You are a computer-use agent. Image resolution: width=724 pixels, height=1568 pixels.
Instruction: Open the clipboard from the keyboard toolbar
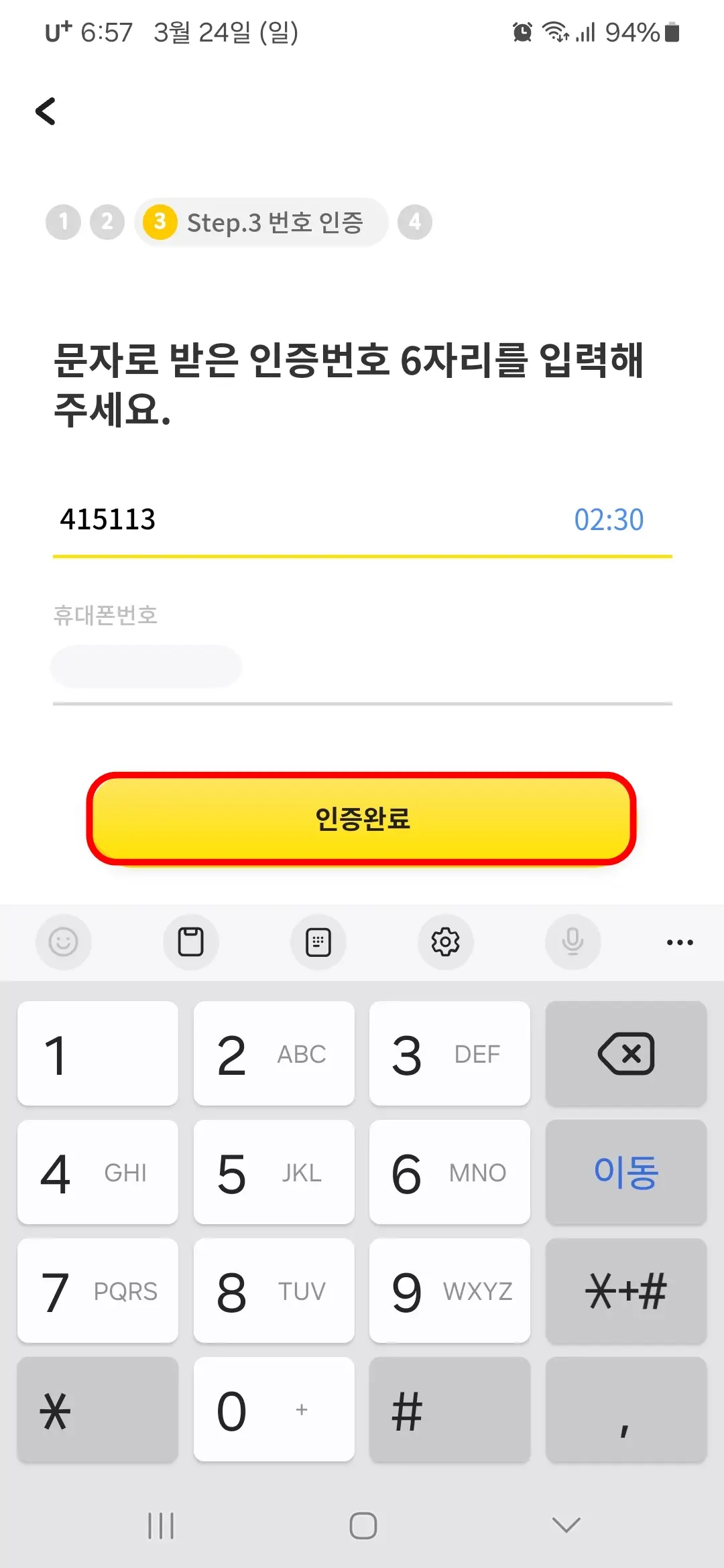point(190,942)
